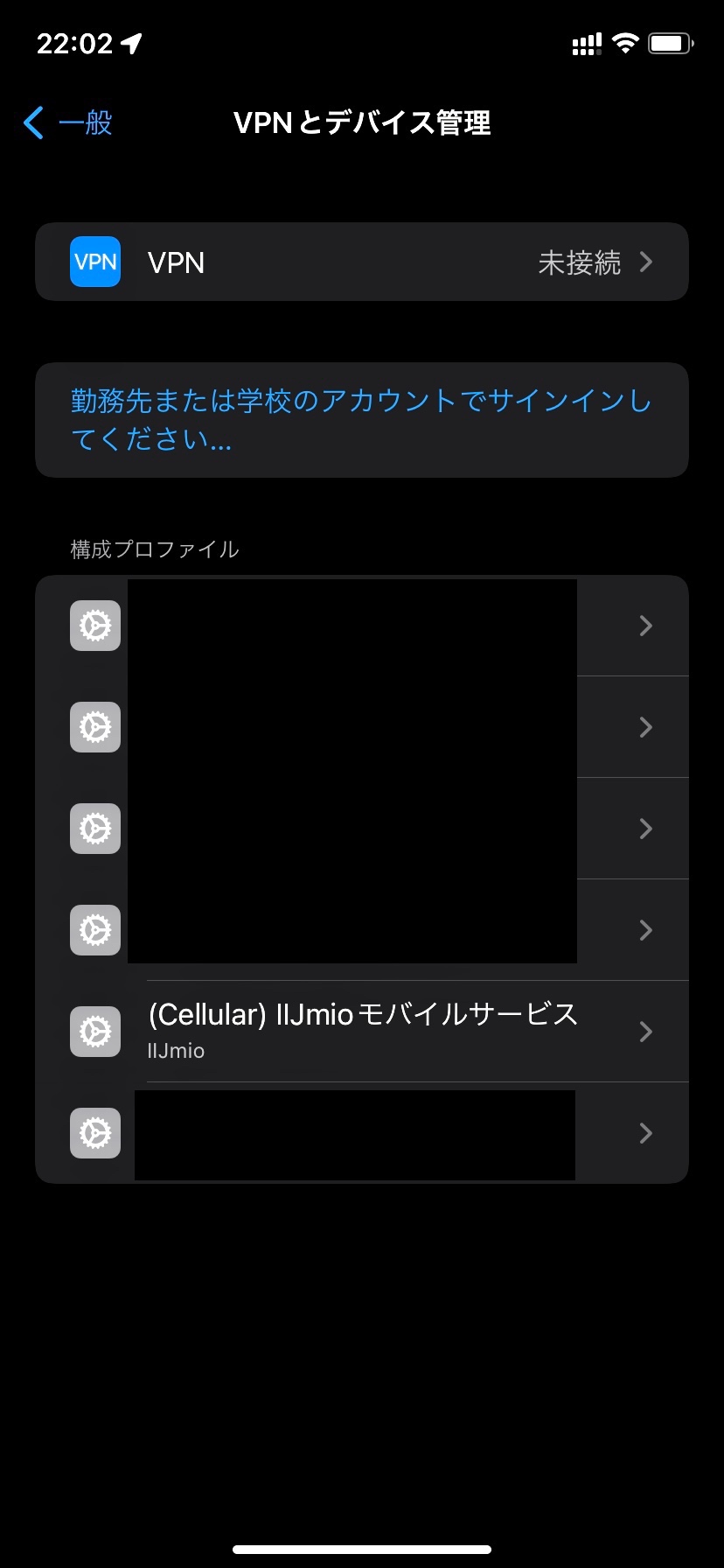Open the VPN settings row
Image resolution: width=724 pixels, height=1568 pixels.
[x=361, y=262]
